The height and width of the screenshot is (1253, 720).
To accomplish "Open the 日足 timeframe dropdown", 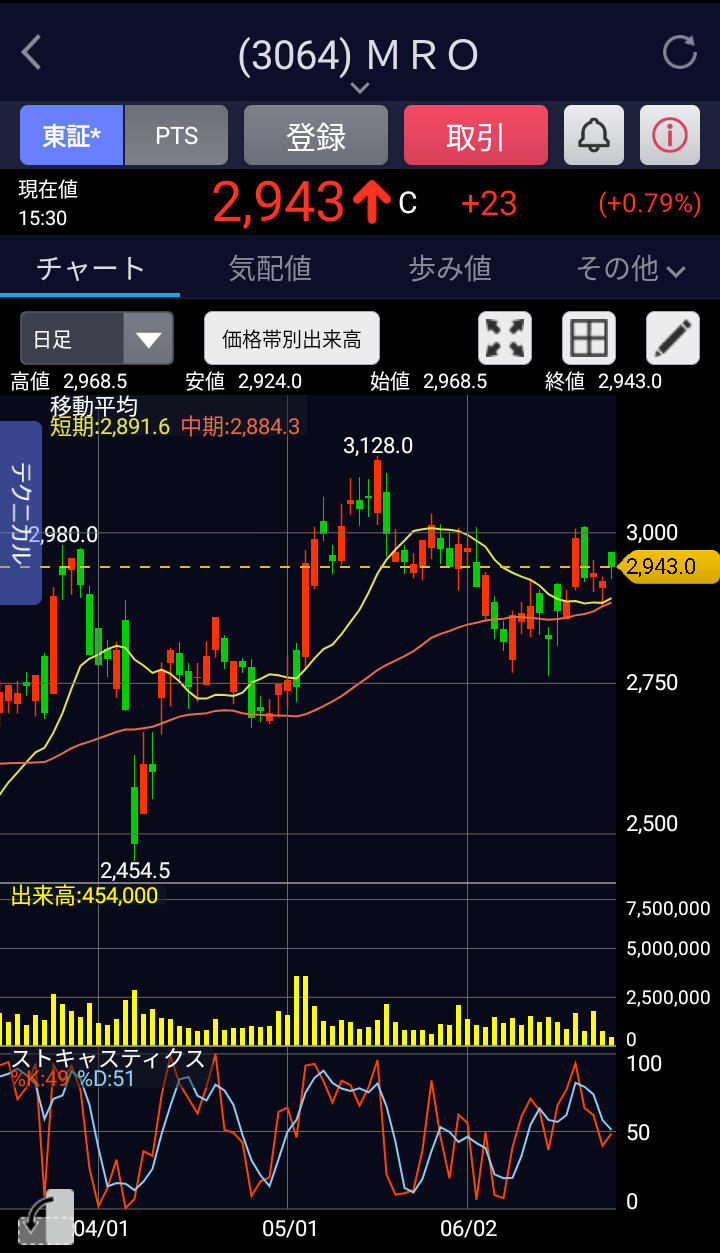I will (97, 339).
